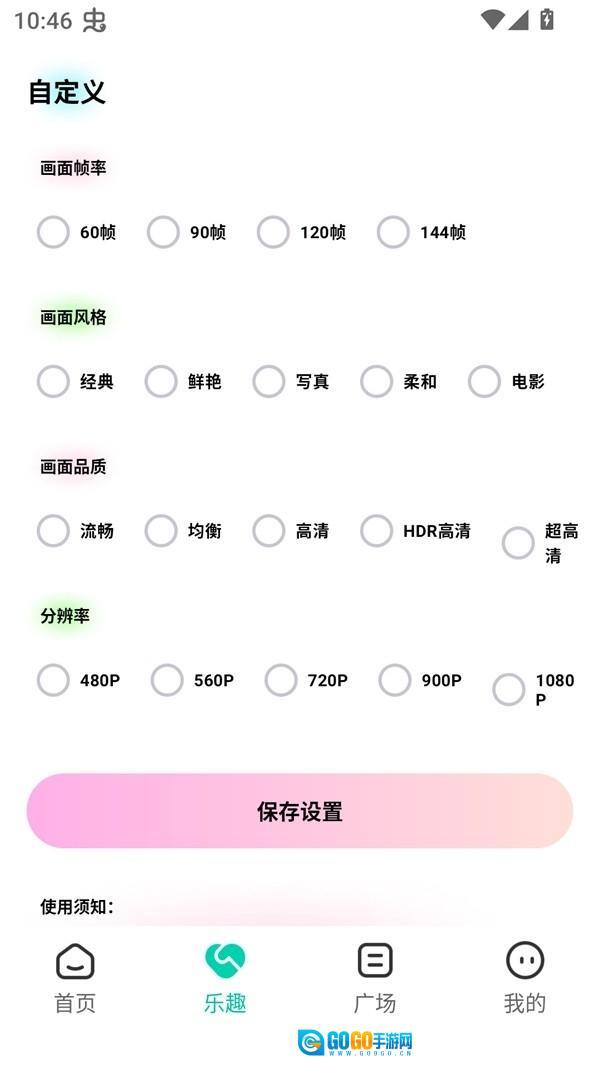Select the 60帧 frame rate option

pos(53,232)
